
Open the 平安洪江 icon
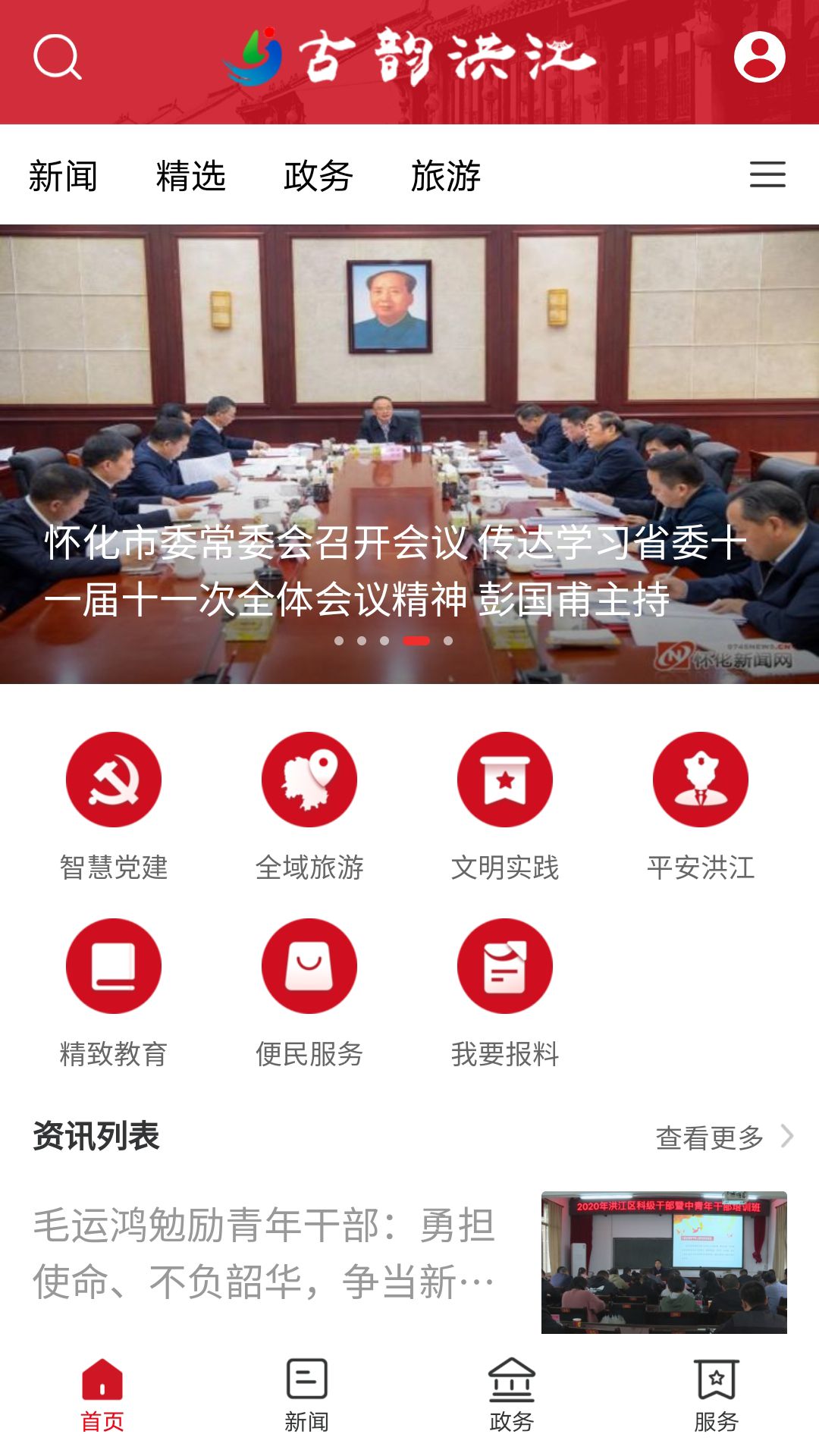pos(700,781)
